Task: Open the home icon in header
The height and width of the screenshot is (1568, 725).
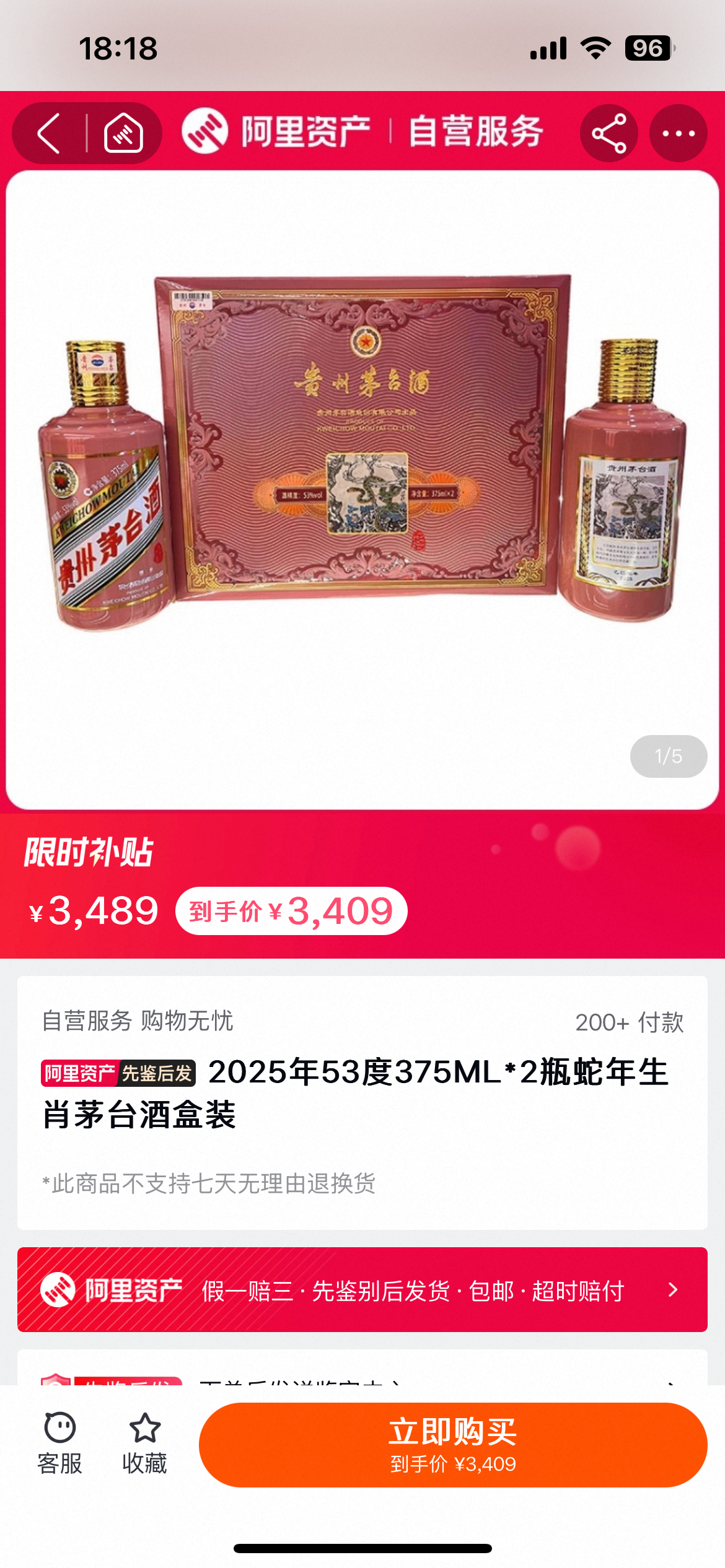Action: tap(123, 133)
